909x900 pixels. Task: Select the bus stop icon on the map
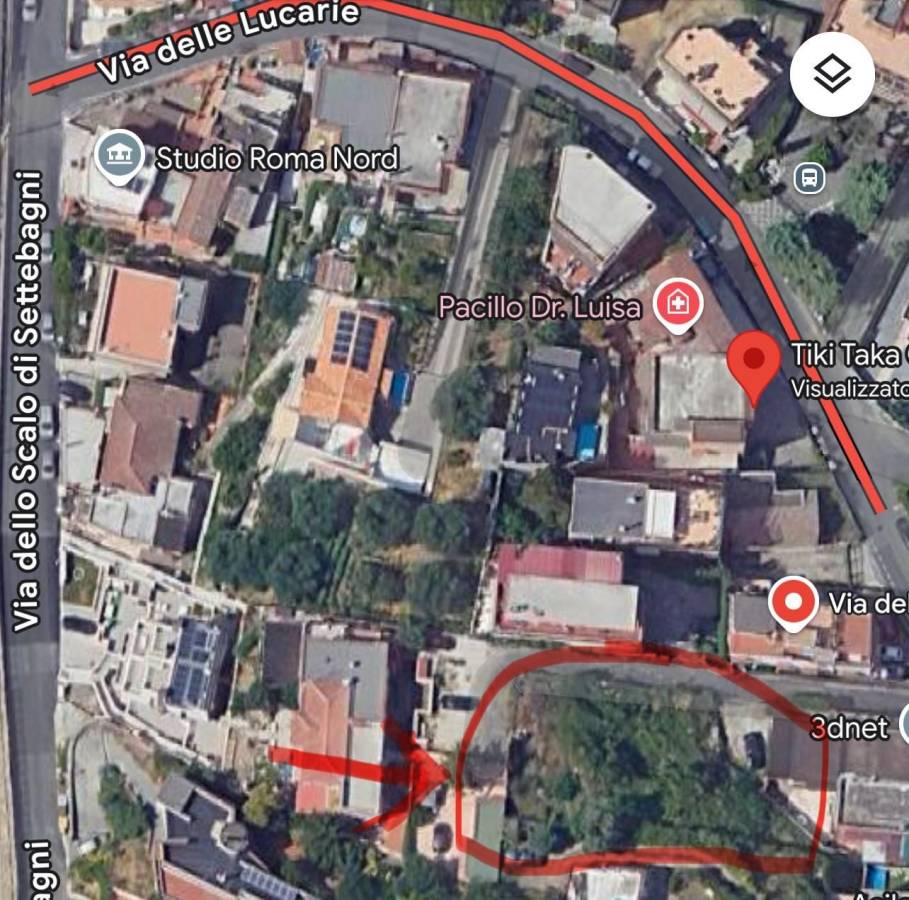[x=809, y=178]
